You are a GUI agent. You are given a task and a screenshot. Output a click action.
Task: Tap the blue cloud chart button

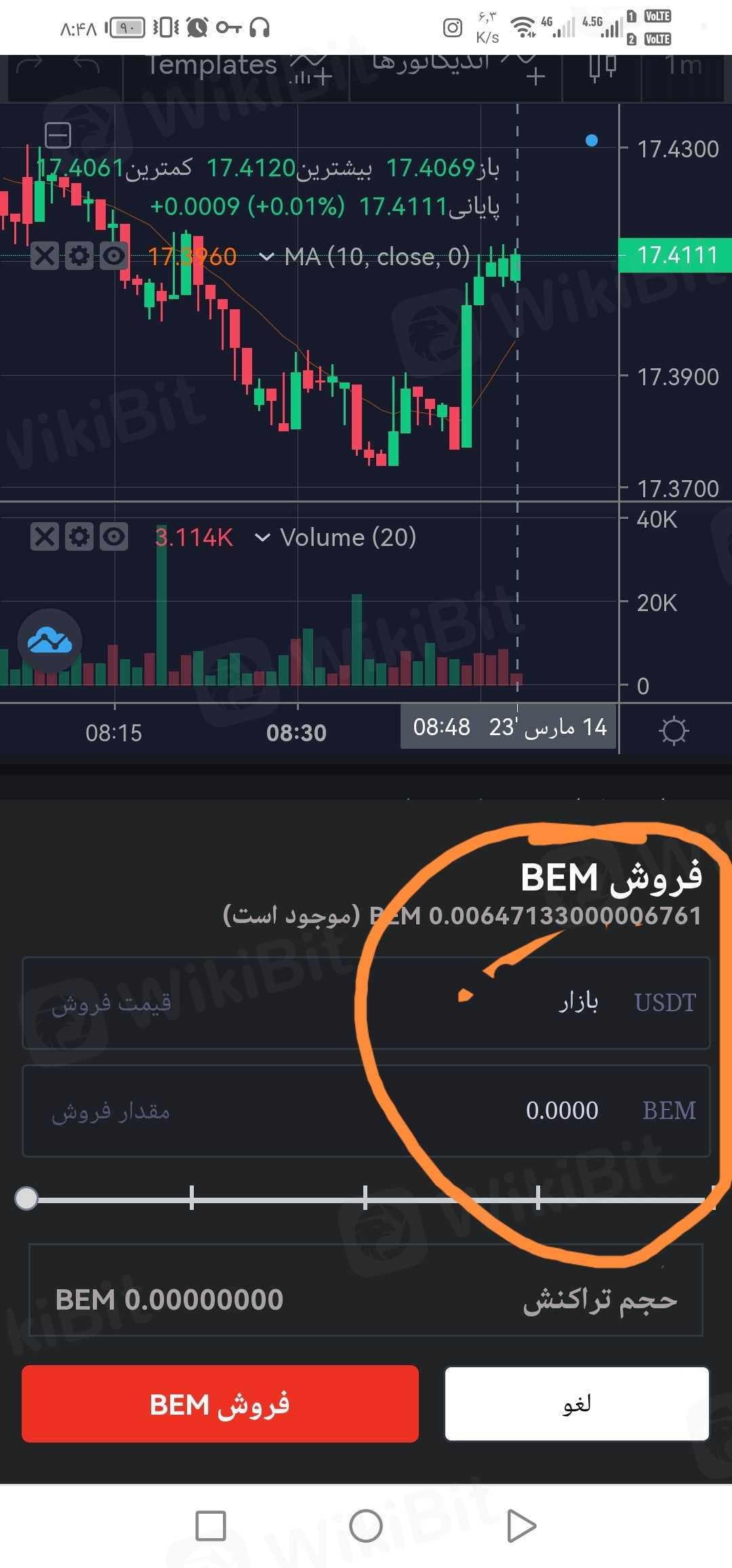49,641
